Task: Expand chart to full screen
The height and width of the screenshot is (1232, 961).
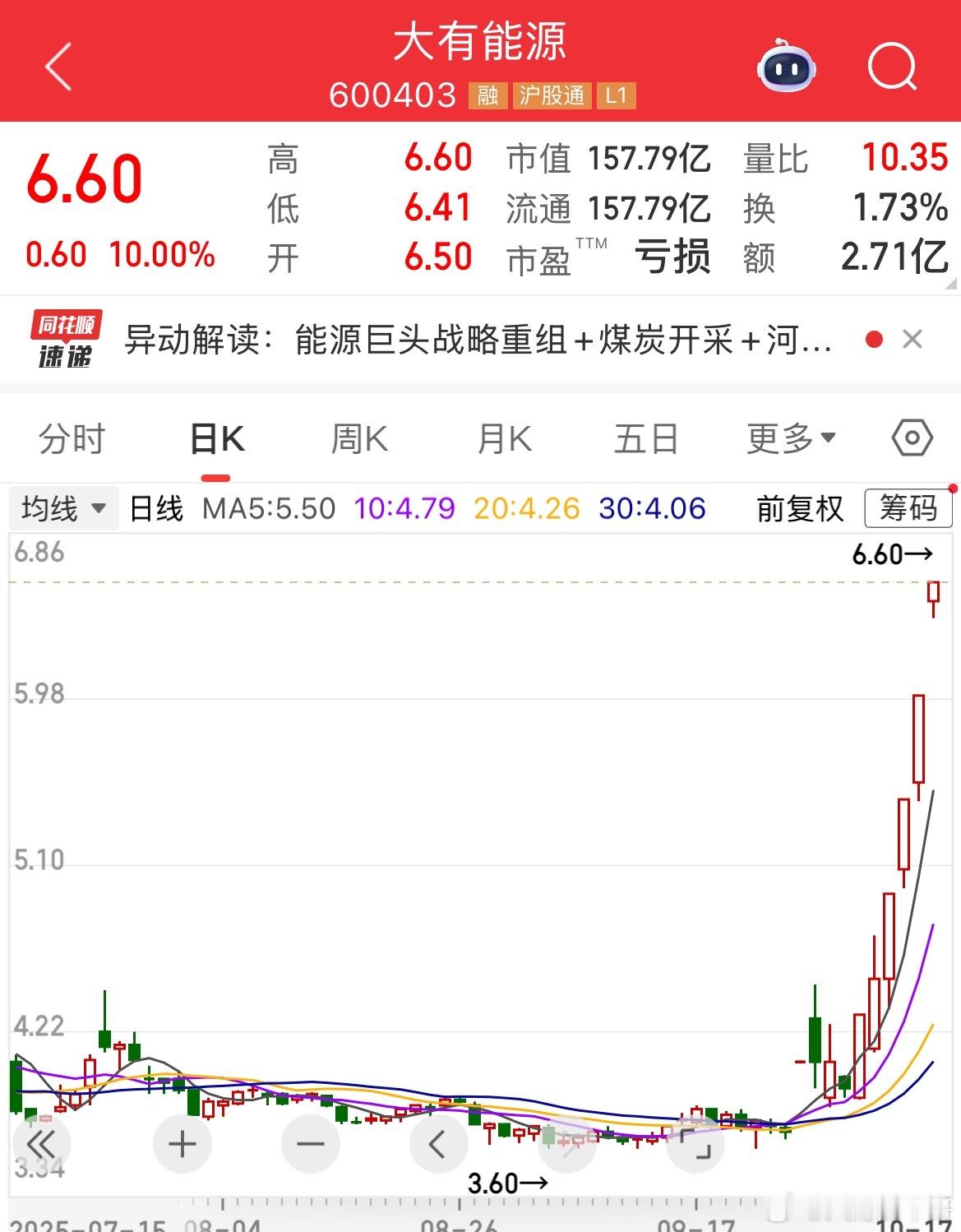Action: (695, 1144)
